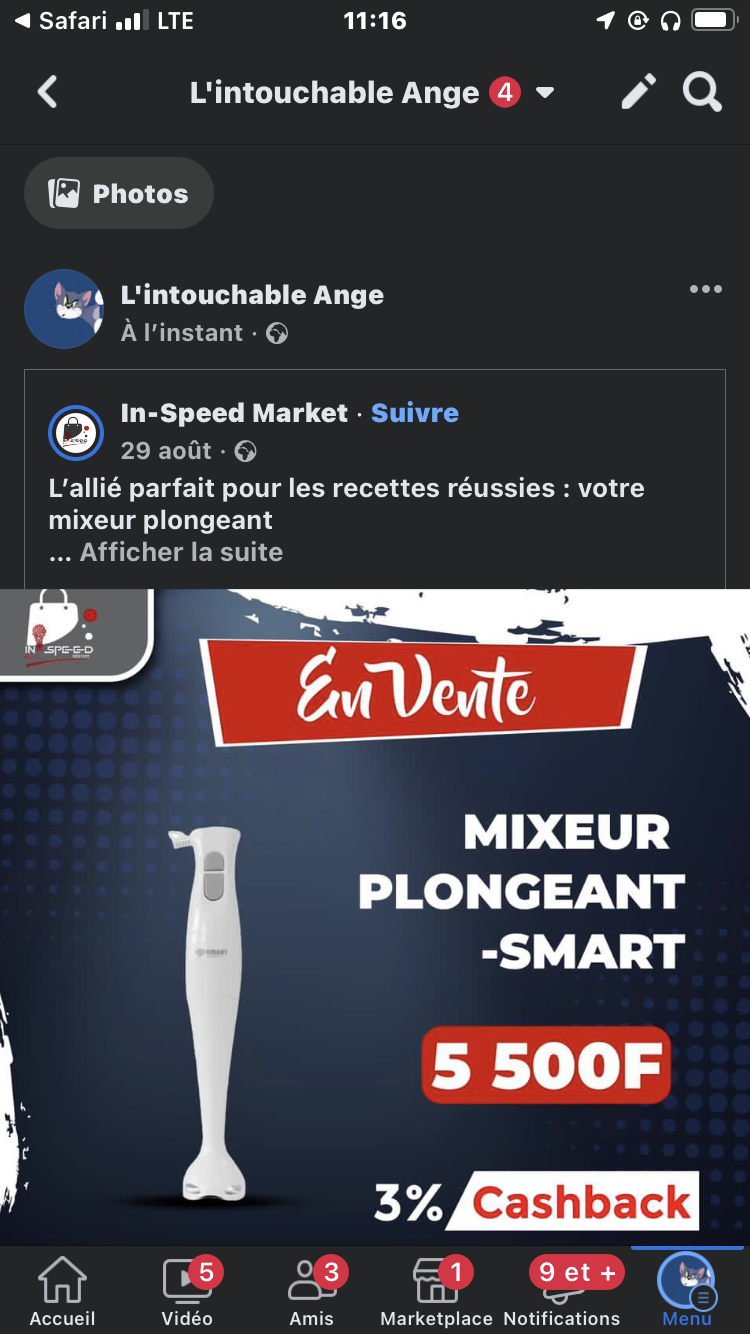750x1334 pixels.
Task: Expand the post with Afficher la suite
Action: click(x=181, y=552)
